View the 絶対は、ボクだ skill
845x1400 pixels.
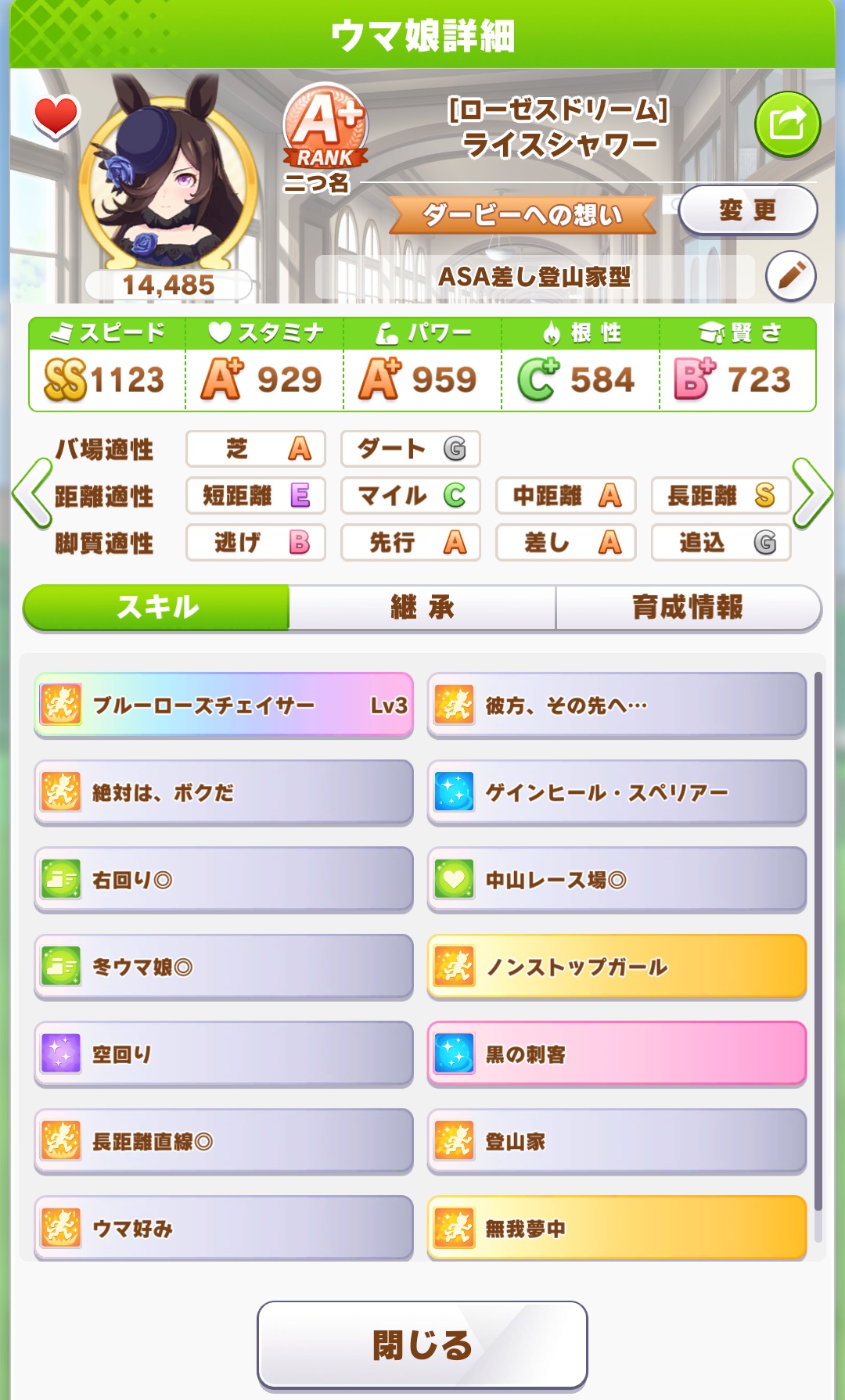[x=224, y=792]
